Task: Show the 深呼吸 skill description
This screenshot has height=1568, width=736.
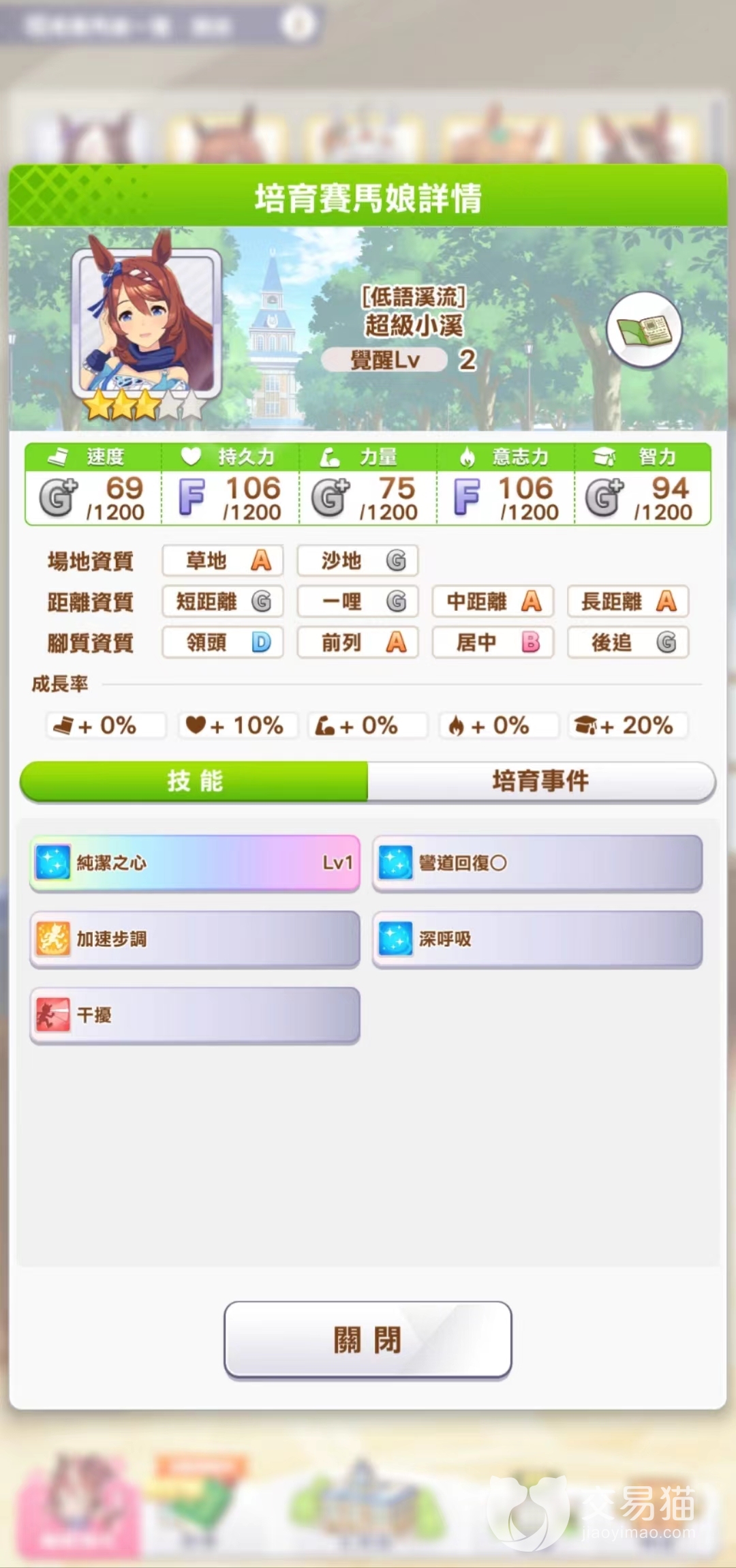Action: point(537,939)
